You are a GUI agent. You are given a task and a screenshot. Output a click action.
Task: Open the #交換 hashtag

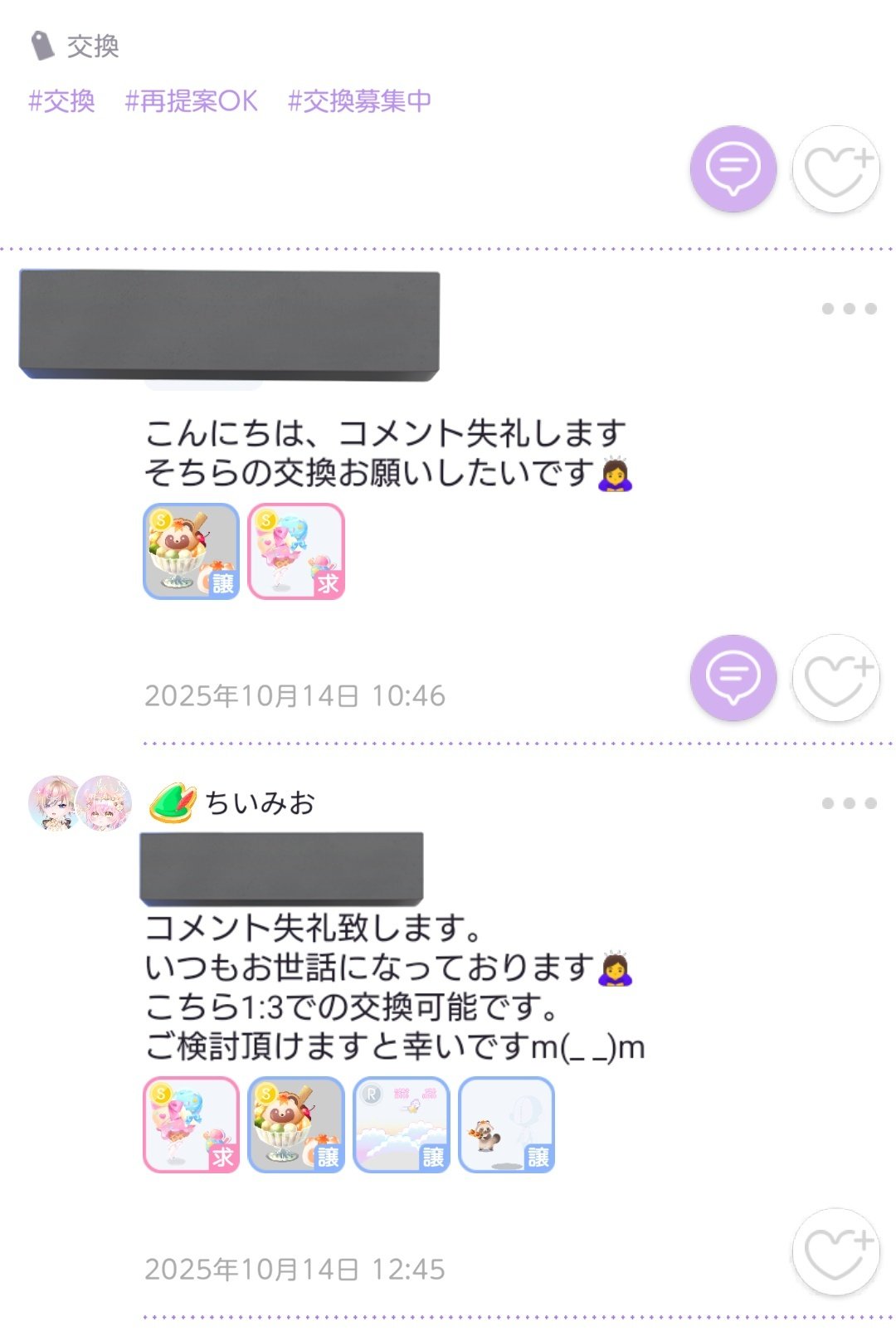(62, 101)
